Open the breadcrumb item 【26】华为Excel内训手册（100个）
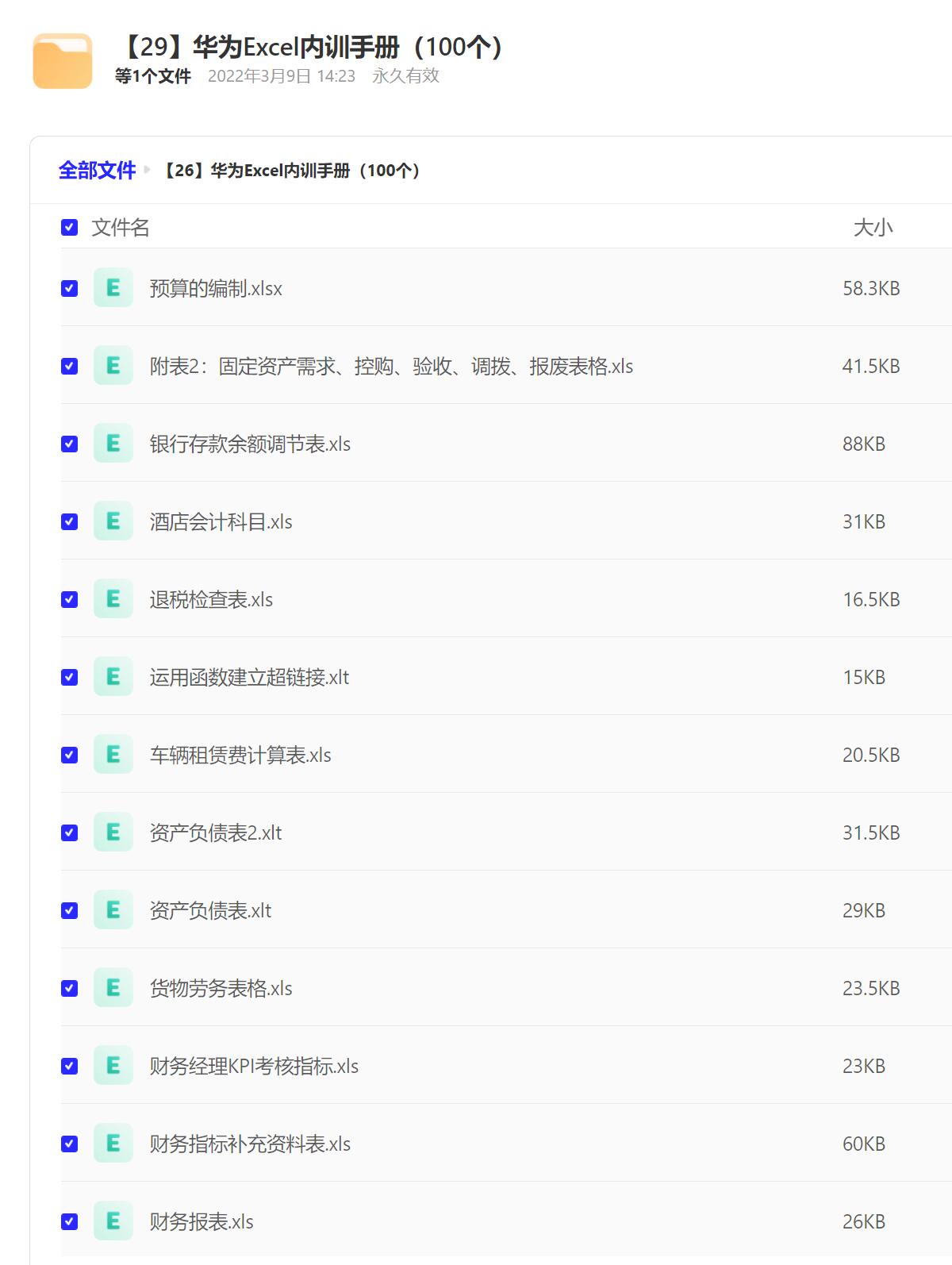This screenshot has height=1265, width=952. 292,170
